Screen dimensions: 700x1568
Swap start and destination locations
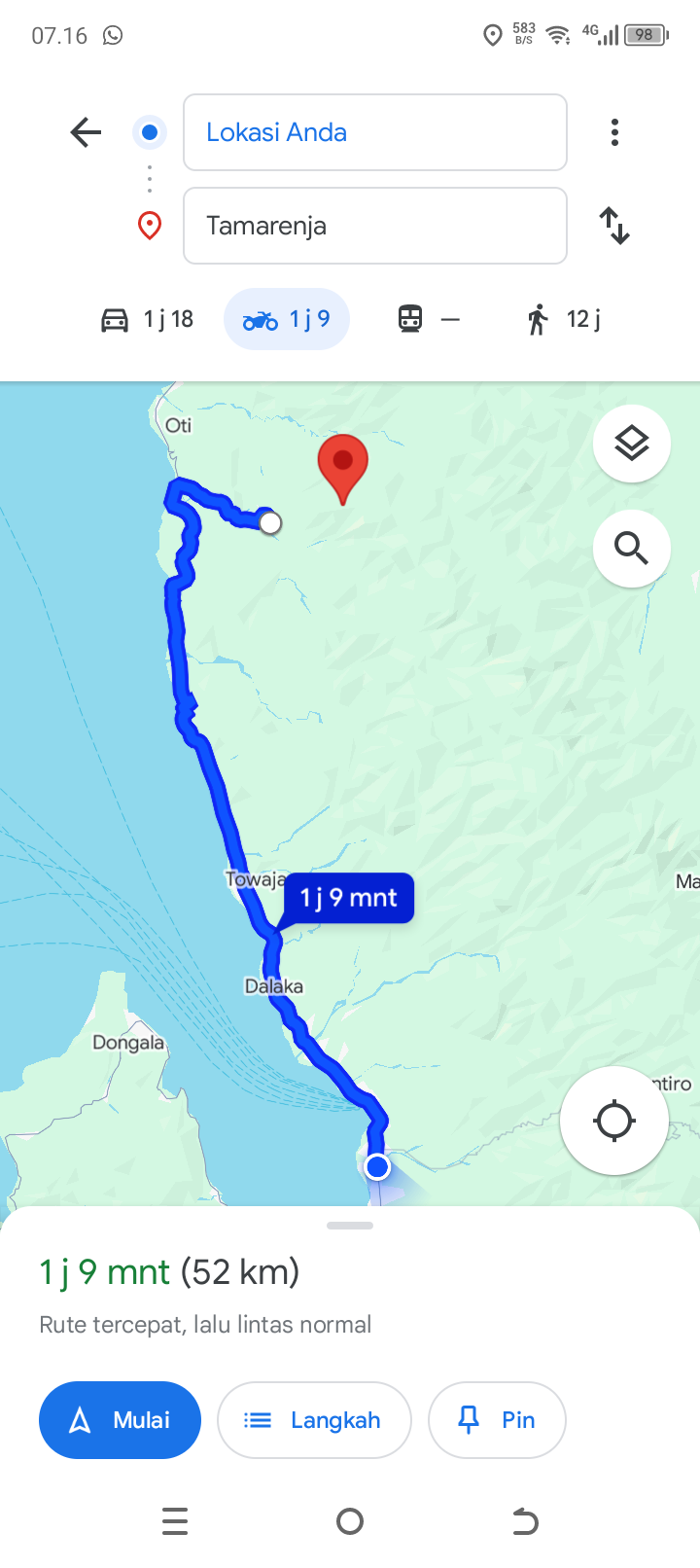coord(614,226)
